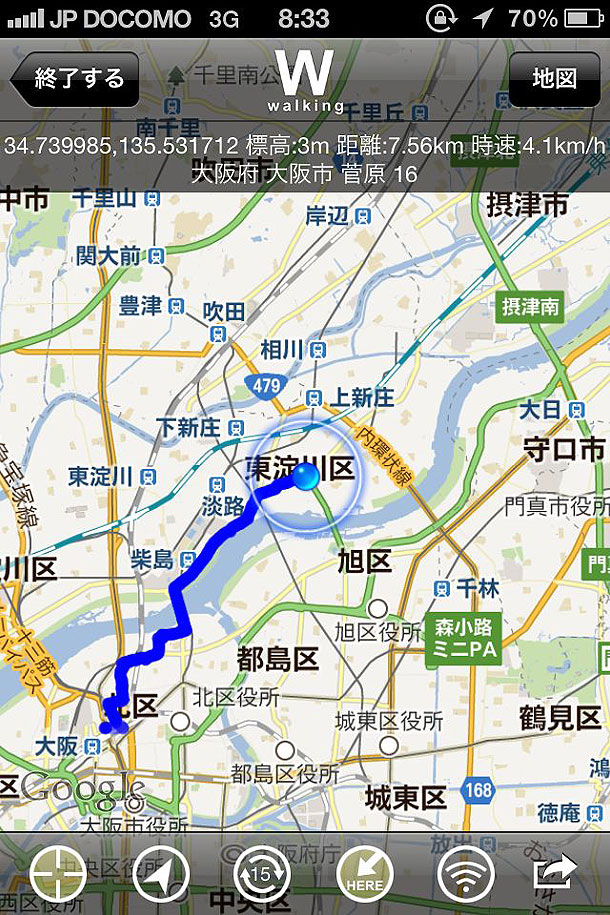Tap the Wi-Fi signal icon
The height and width of the screenshot is (915, 610).
click(466, 874)
